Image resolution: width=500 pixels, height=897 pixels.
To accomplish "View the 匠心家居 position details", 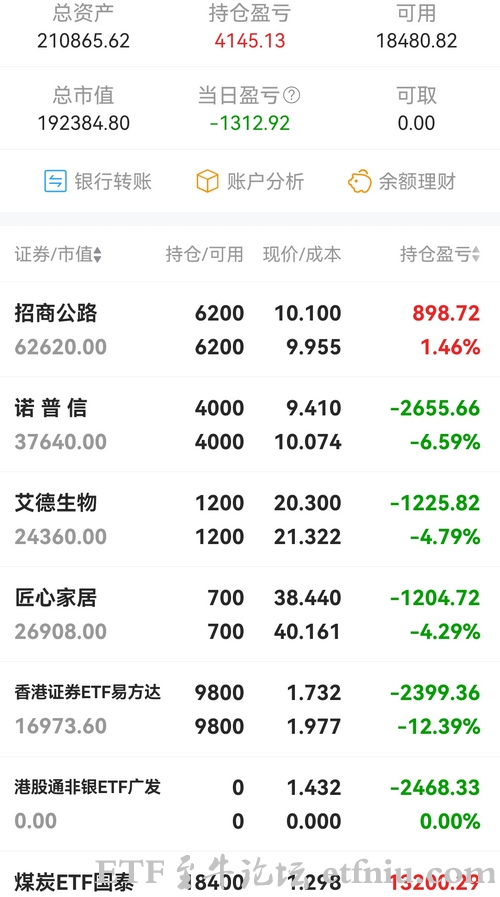I will 250,614.
